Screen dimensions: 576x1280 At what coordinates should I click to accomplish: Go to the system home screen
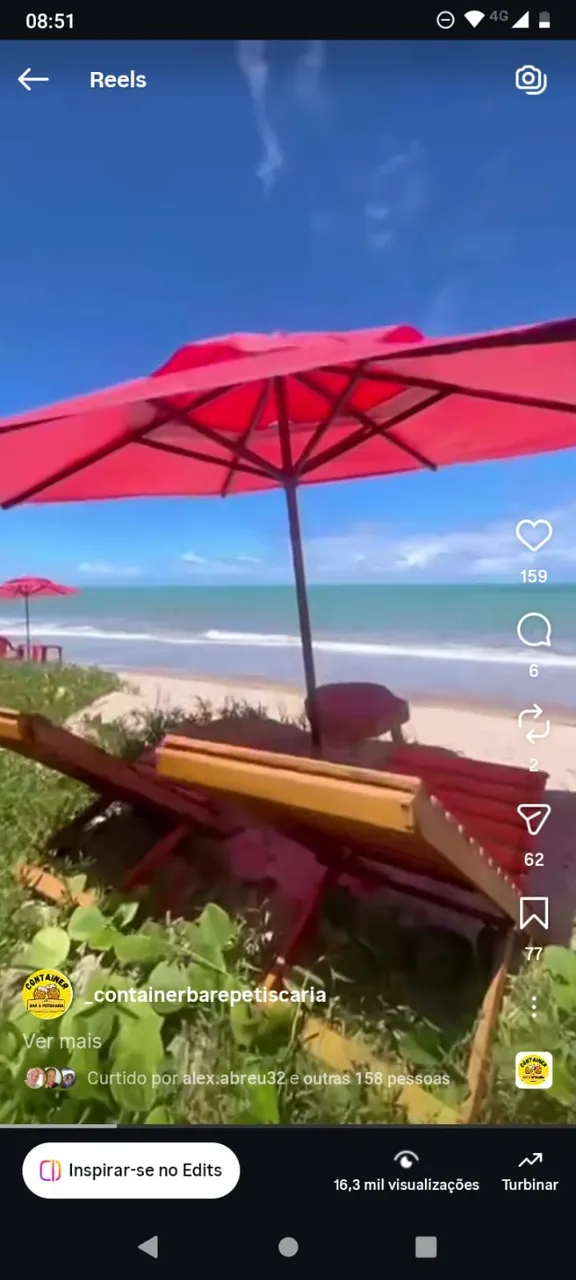click(x=288, y=1246)
